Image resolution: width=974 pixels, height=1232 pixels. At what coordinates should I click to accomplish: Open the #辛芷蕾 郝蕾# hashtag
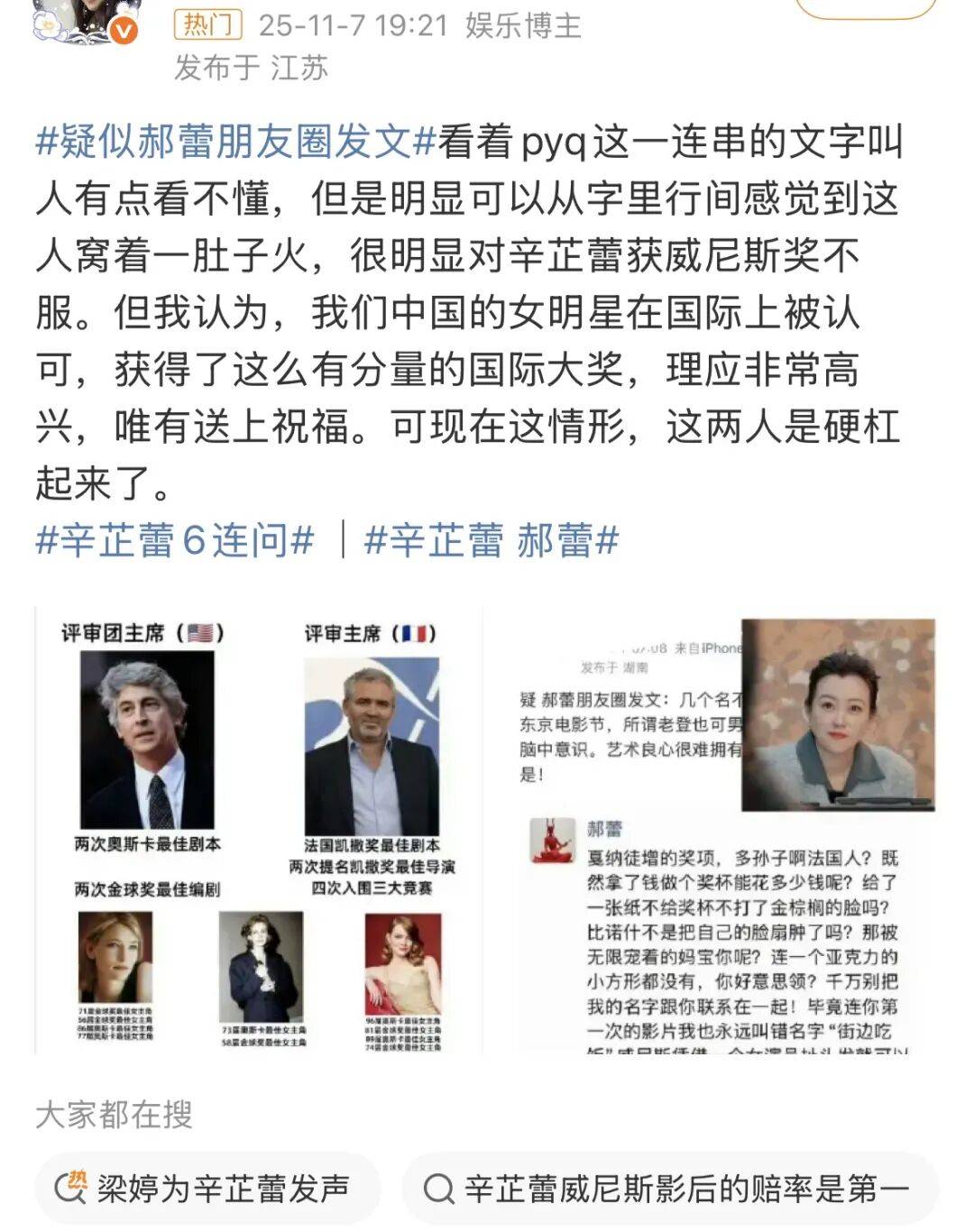coord(492,540)
